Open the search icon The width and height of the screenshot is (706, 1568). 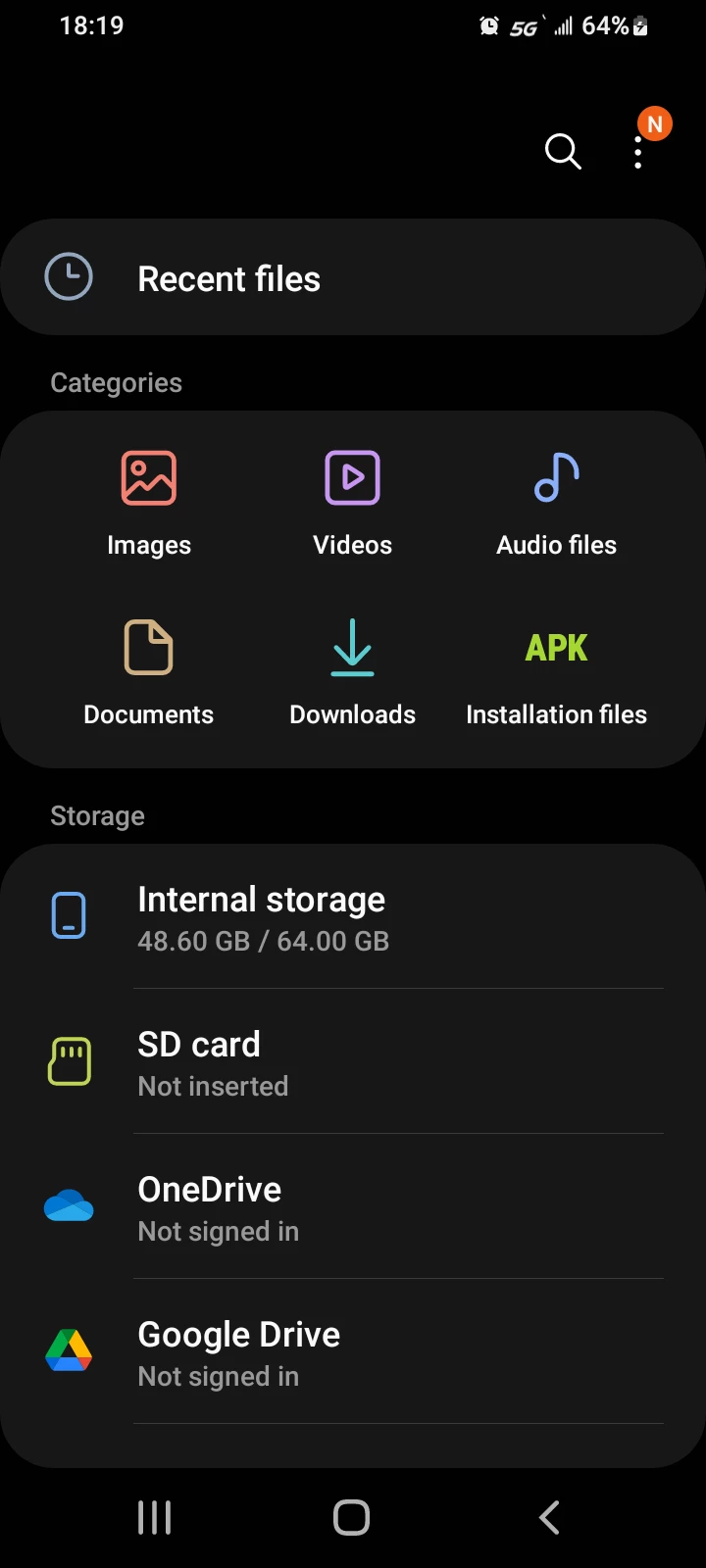pyautogui.click(x=563, y=152)
